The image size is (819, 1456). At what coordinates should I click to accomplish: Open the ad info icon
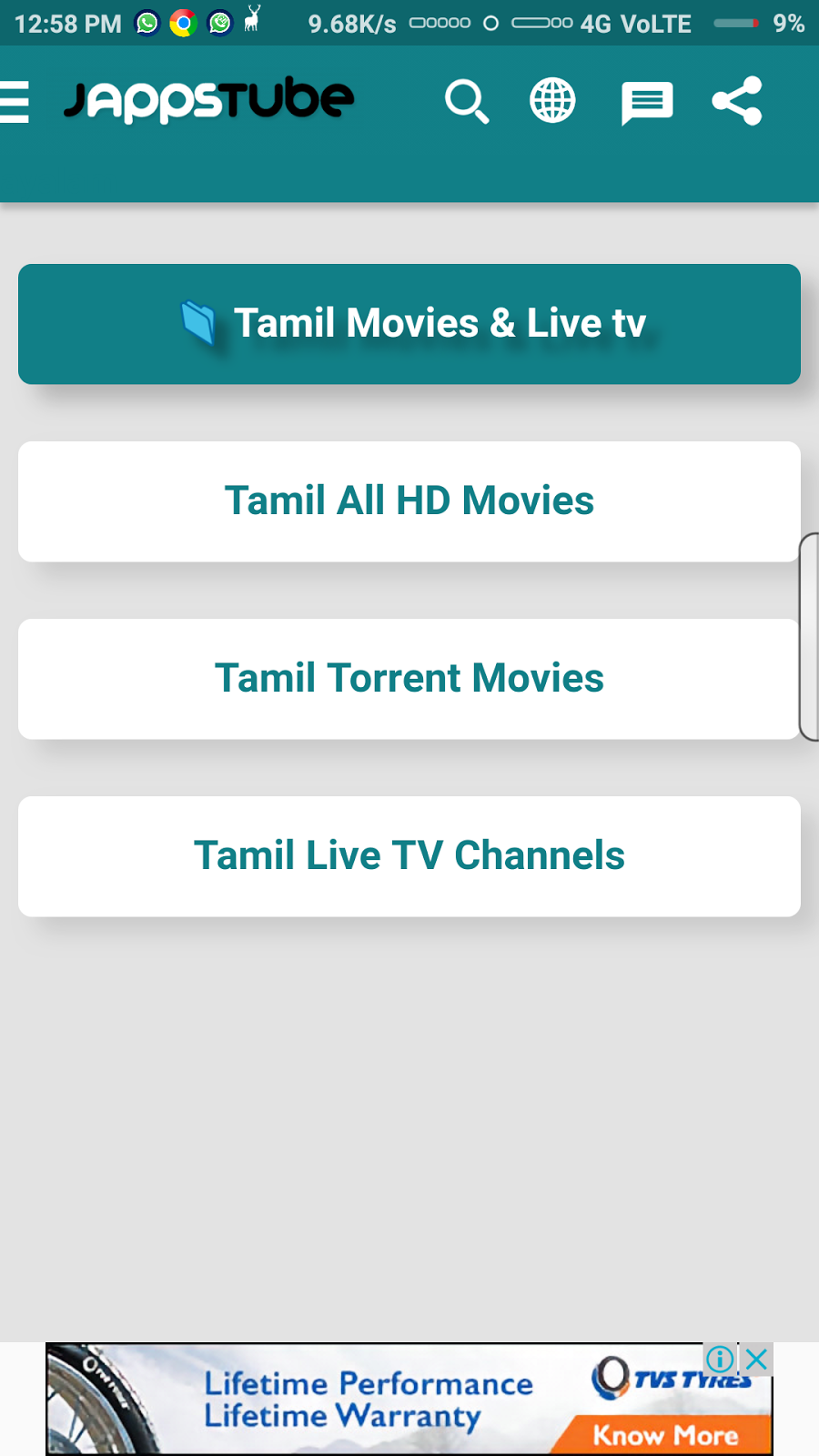[x=720, y=1360]
